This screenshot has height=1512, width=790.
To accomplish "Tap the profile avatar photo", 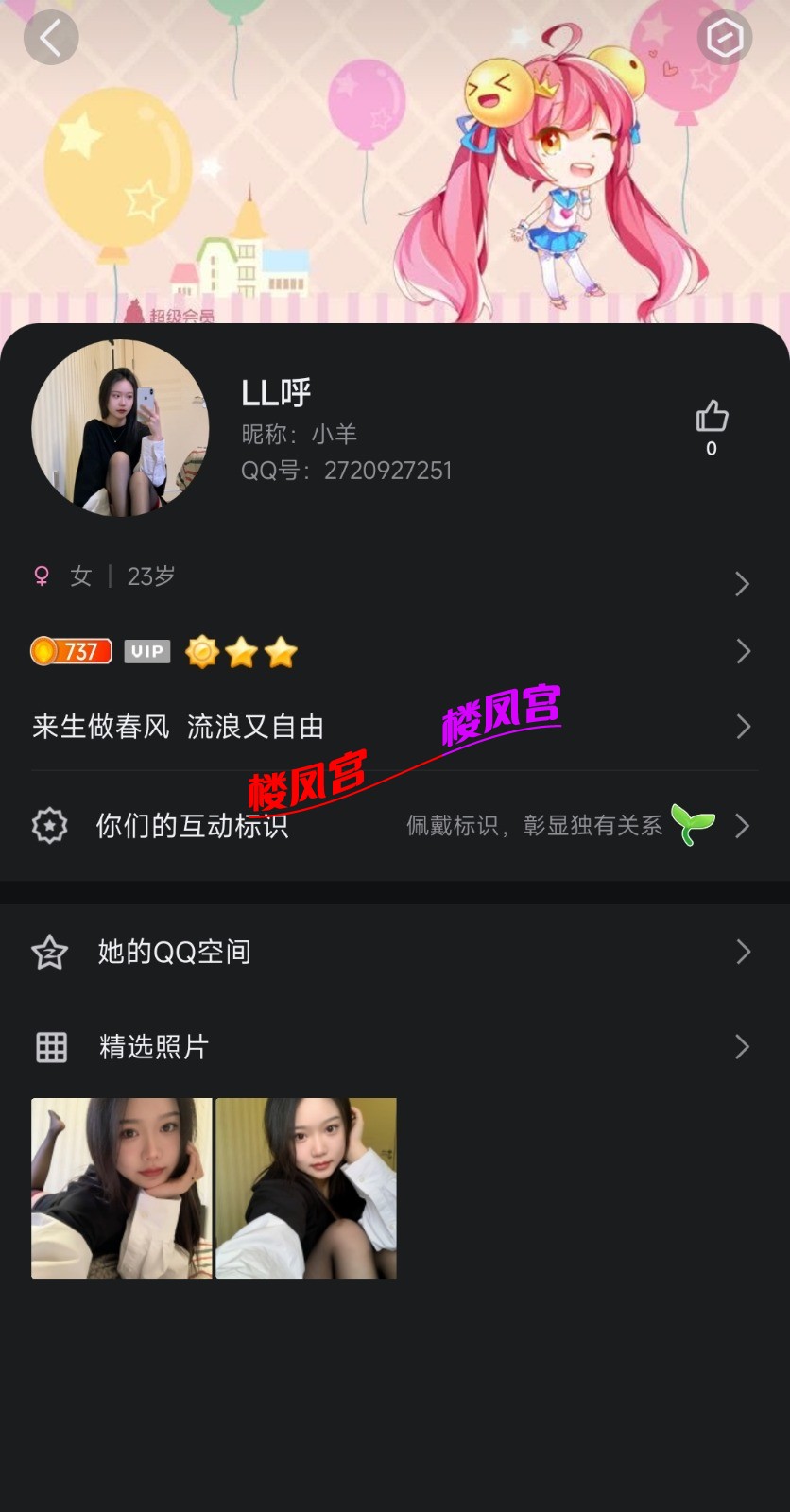I will click(x=120, y=428).
